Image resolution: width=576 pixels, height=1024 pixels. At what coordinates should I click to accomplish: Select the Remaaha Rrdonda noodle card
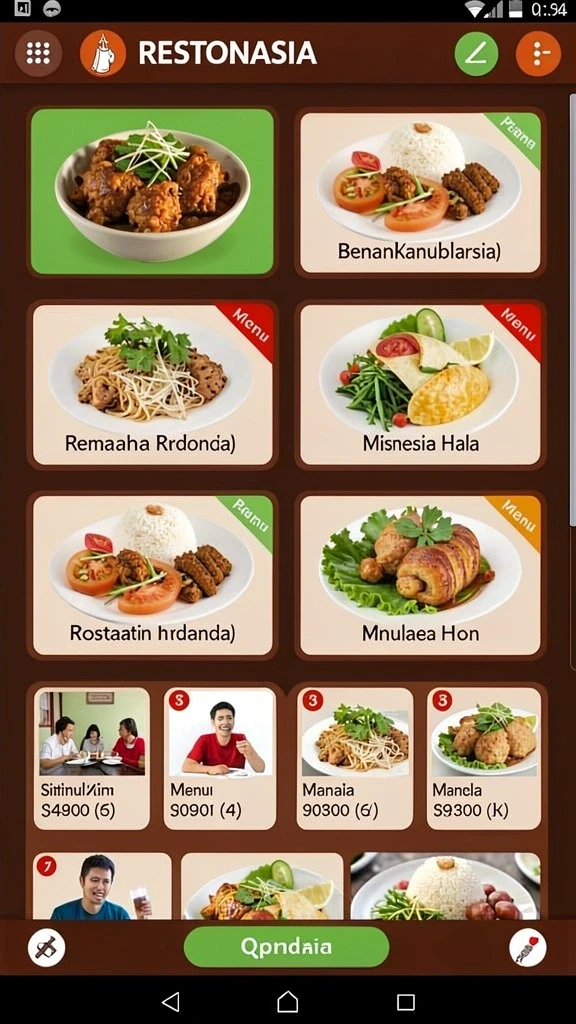pyautogui.click(x=153, y=385)
